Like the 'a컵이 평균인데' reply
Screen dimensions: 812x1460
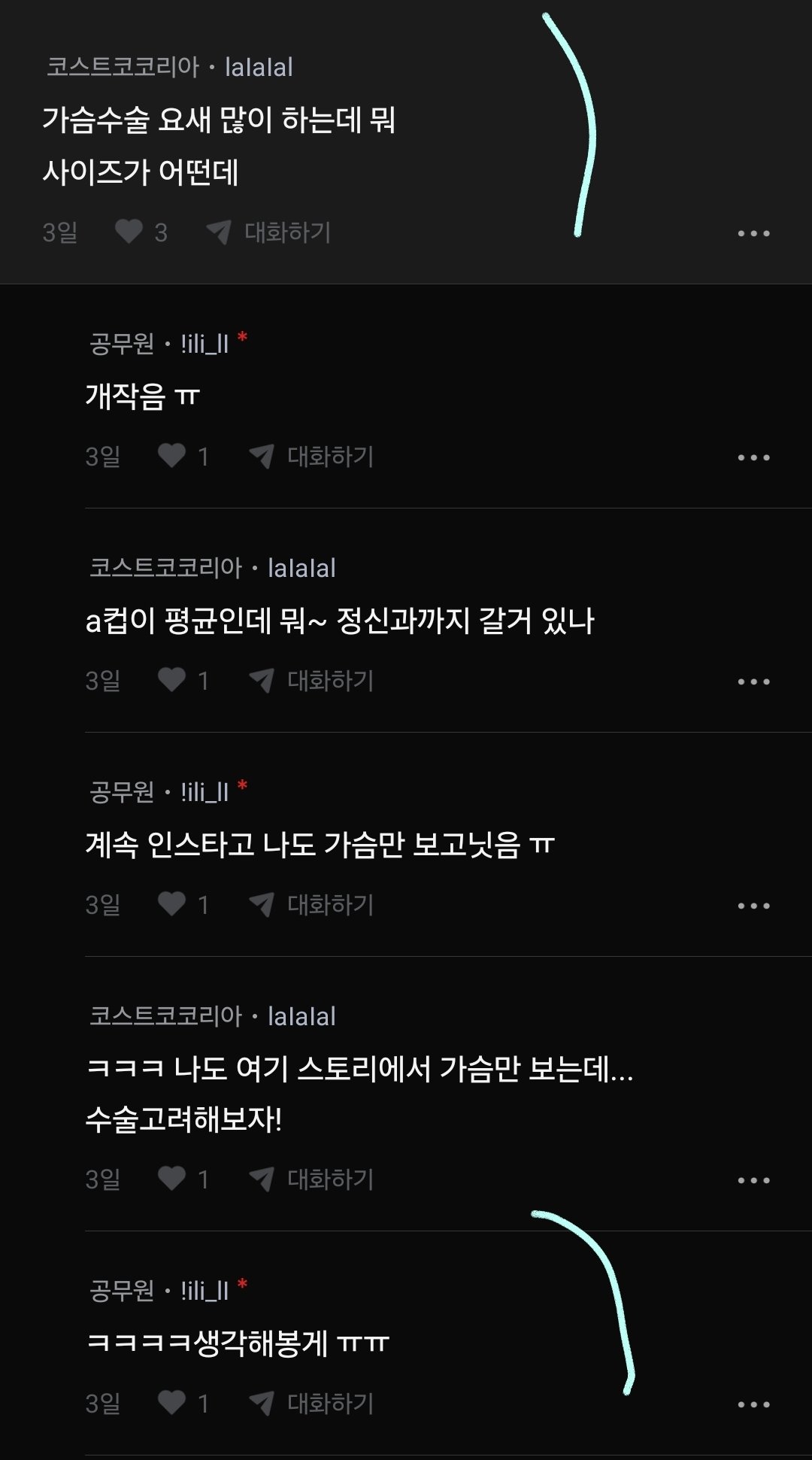[172, 680]
